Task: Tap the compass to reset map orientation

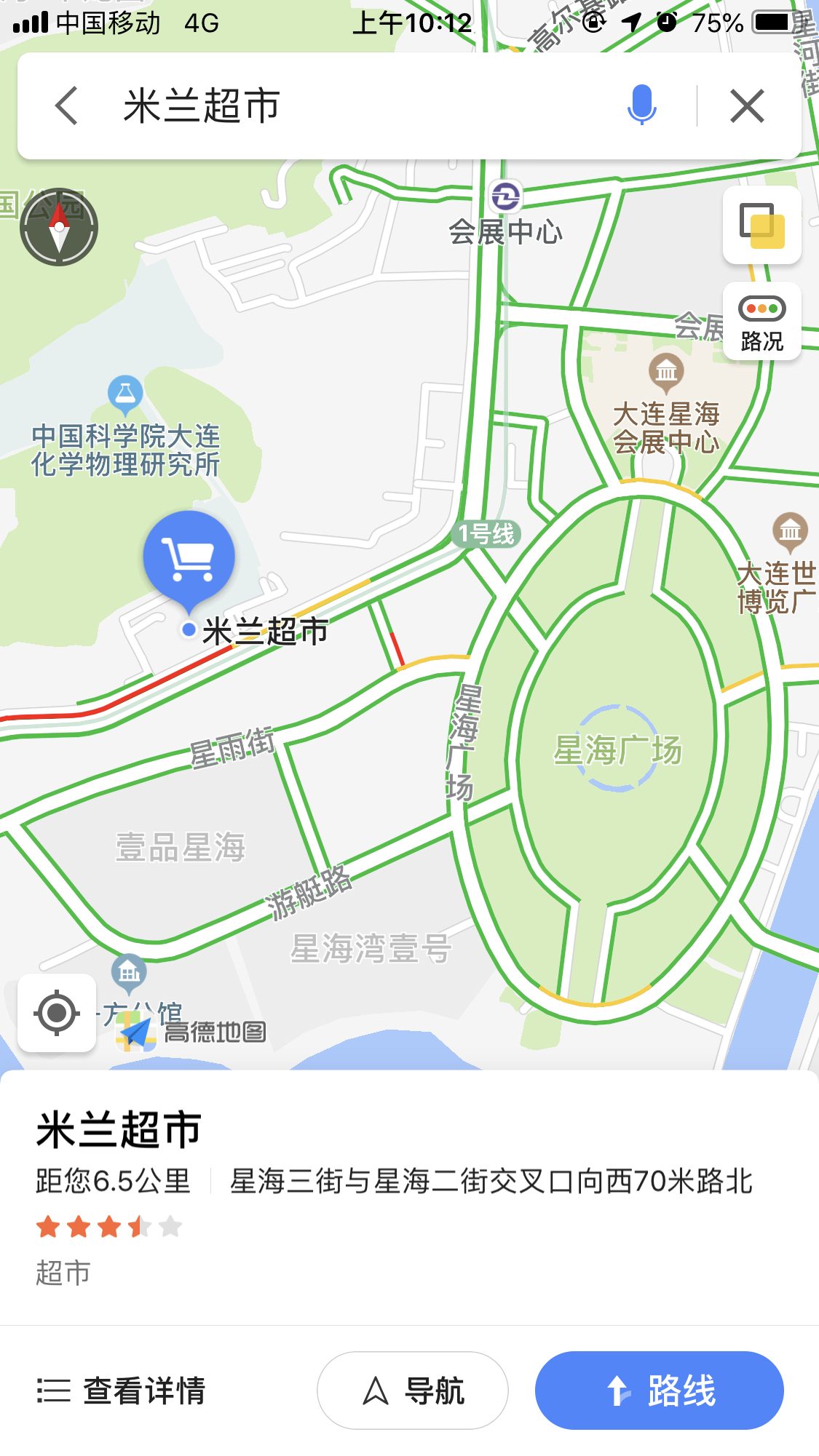Action: [59, 226]
